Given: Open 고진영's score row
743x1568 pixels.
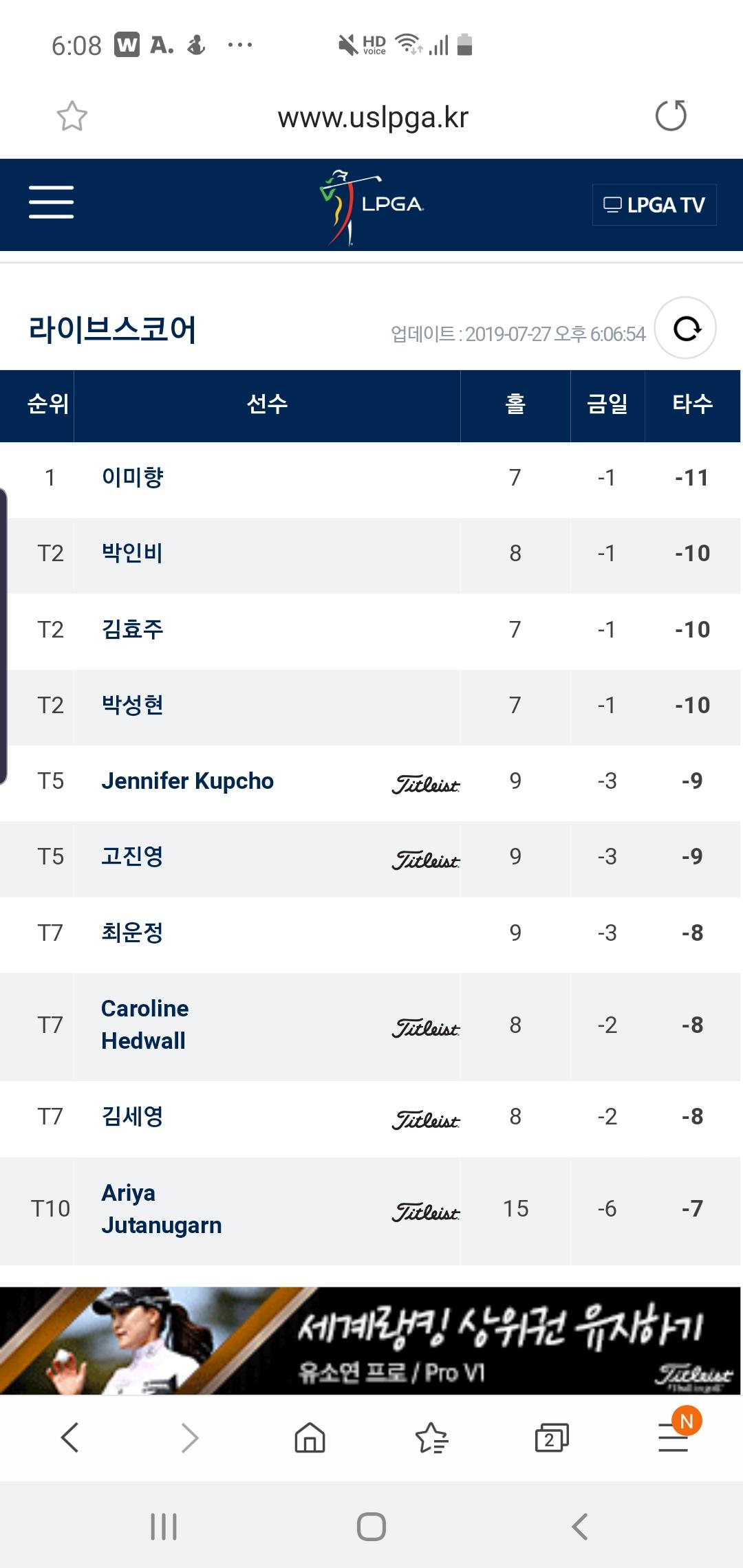Looking at the screenshot, I should coord(371,857).
